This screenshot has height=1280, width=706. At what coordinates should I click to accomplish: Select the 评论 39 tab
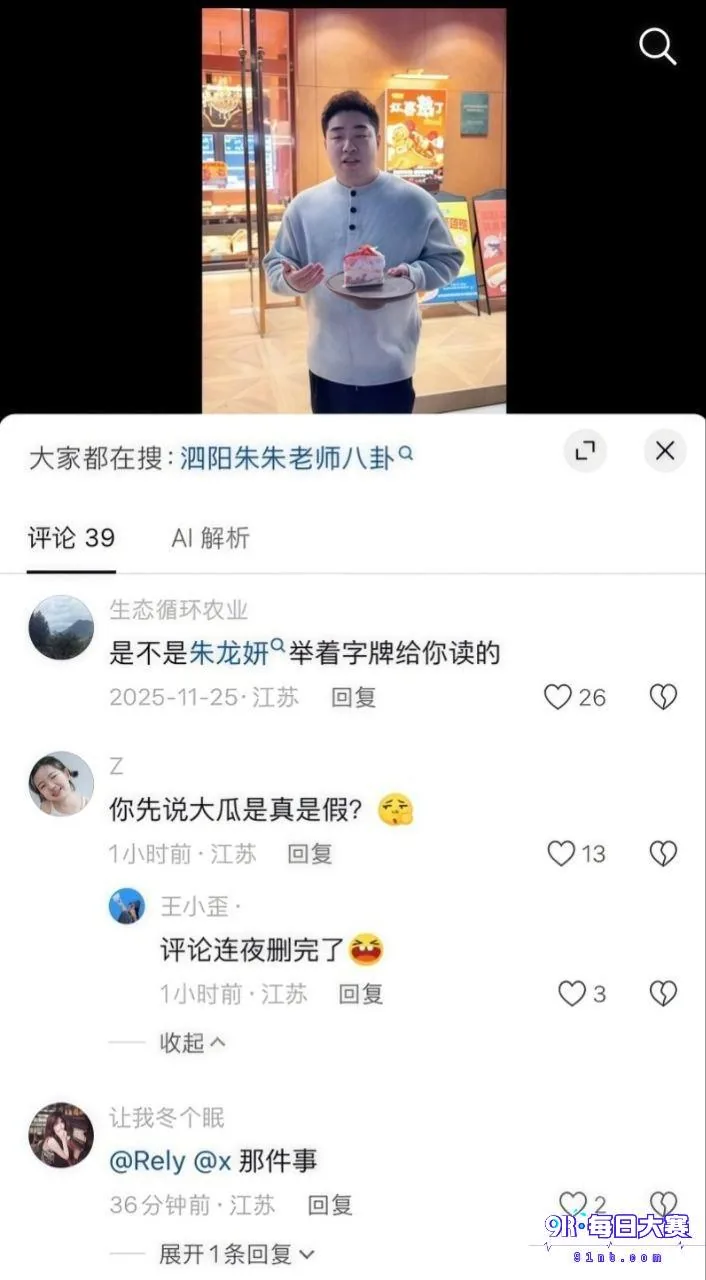[71, 538]
